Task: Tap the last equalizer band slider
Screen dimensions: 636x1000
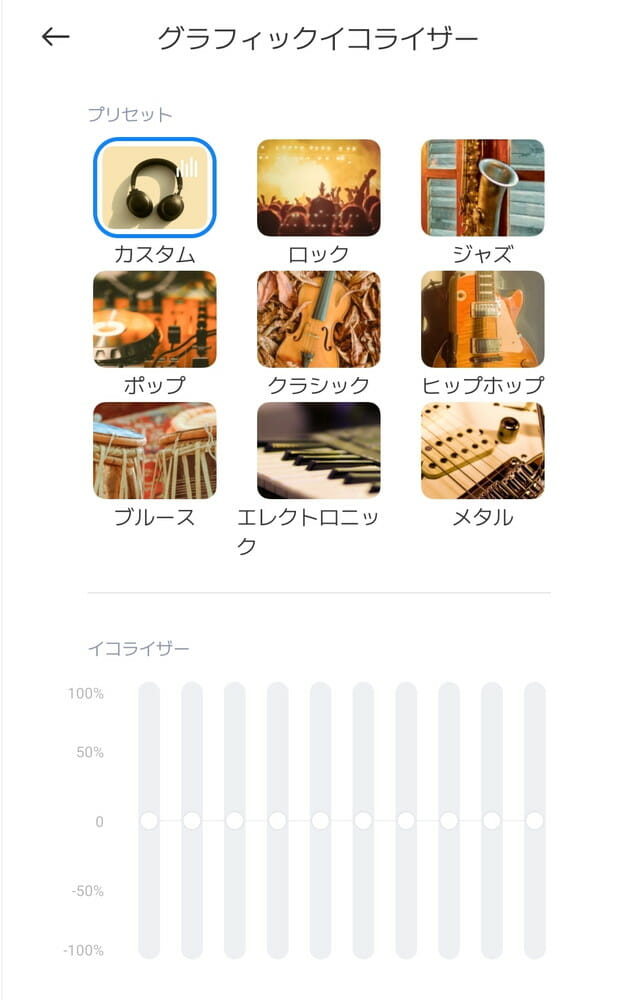Action: (535, 821)
